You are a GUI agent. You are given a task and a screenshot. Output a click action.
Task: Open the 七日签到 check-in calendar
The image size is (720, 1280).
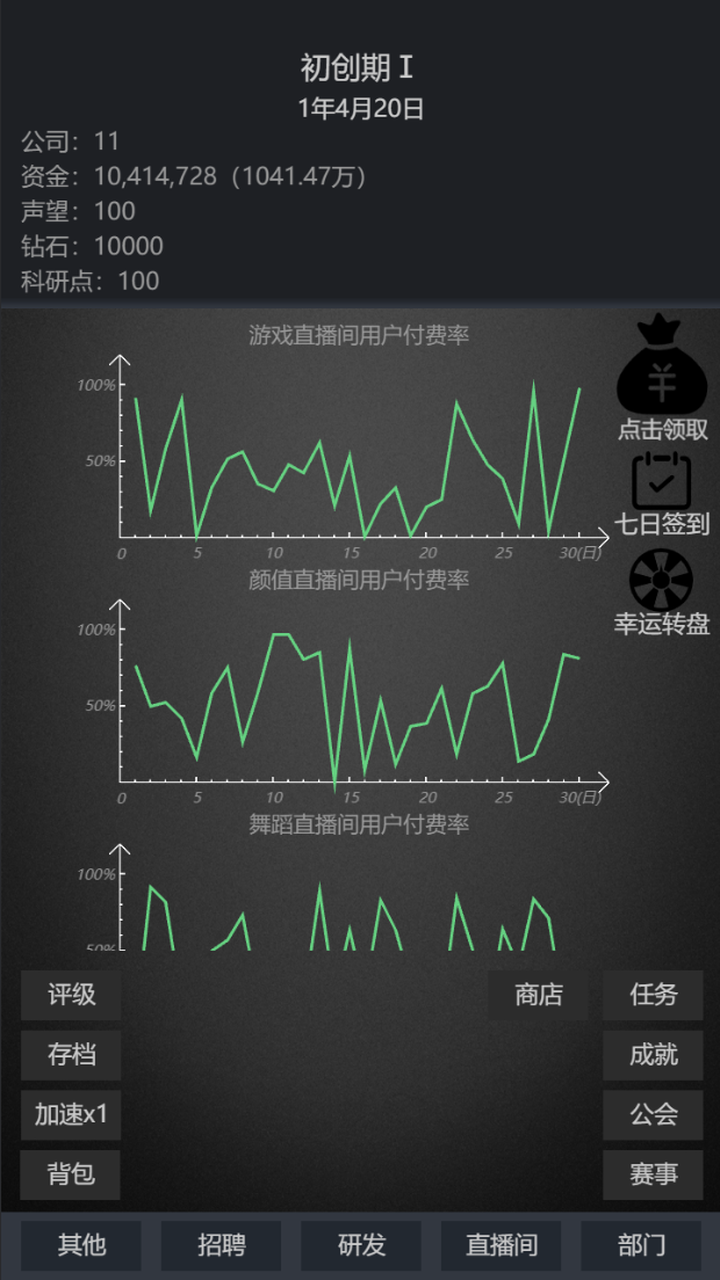(661, 492)
